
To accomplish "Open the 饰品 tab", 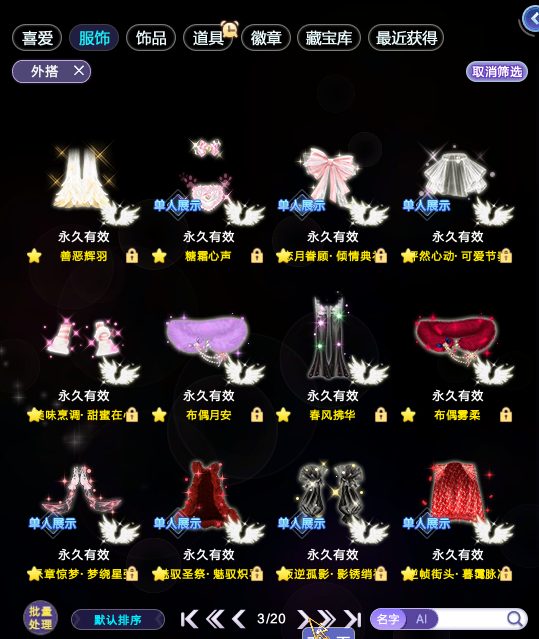I will [151, 38].
